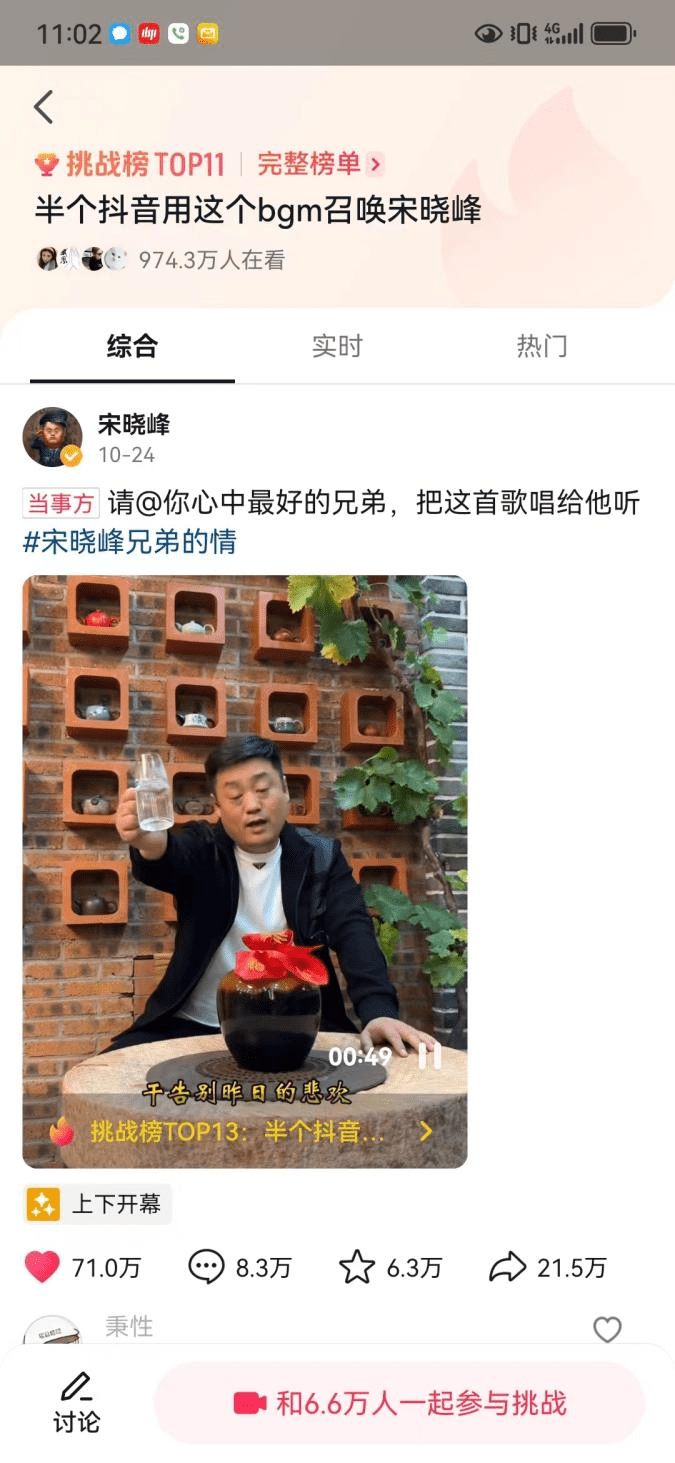This screenshot has width=675, height=1463.
Task: Tap the 上下开幕 effect chip
Action: 97,1204
